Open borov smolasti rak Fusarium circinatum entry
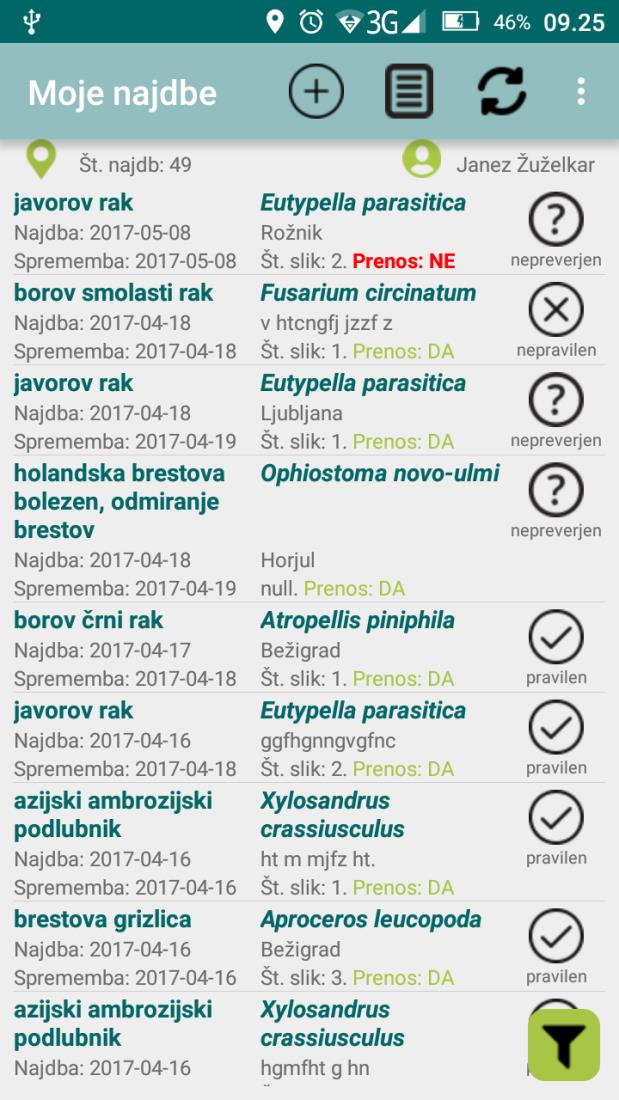Screen dimensions: 619x1100 pos(310,321)
